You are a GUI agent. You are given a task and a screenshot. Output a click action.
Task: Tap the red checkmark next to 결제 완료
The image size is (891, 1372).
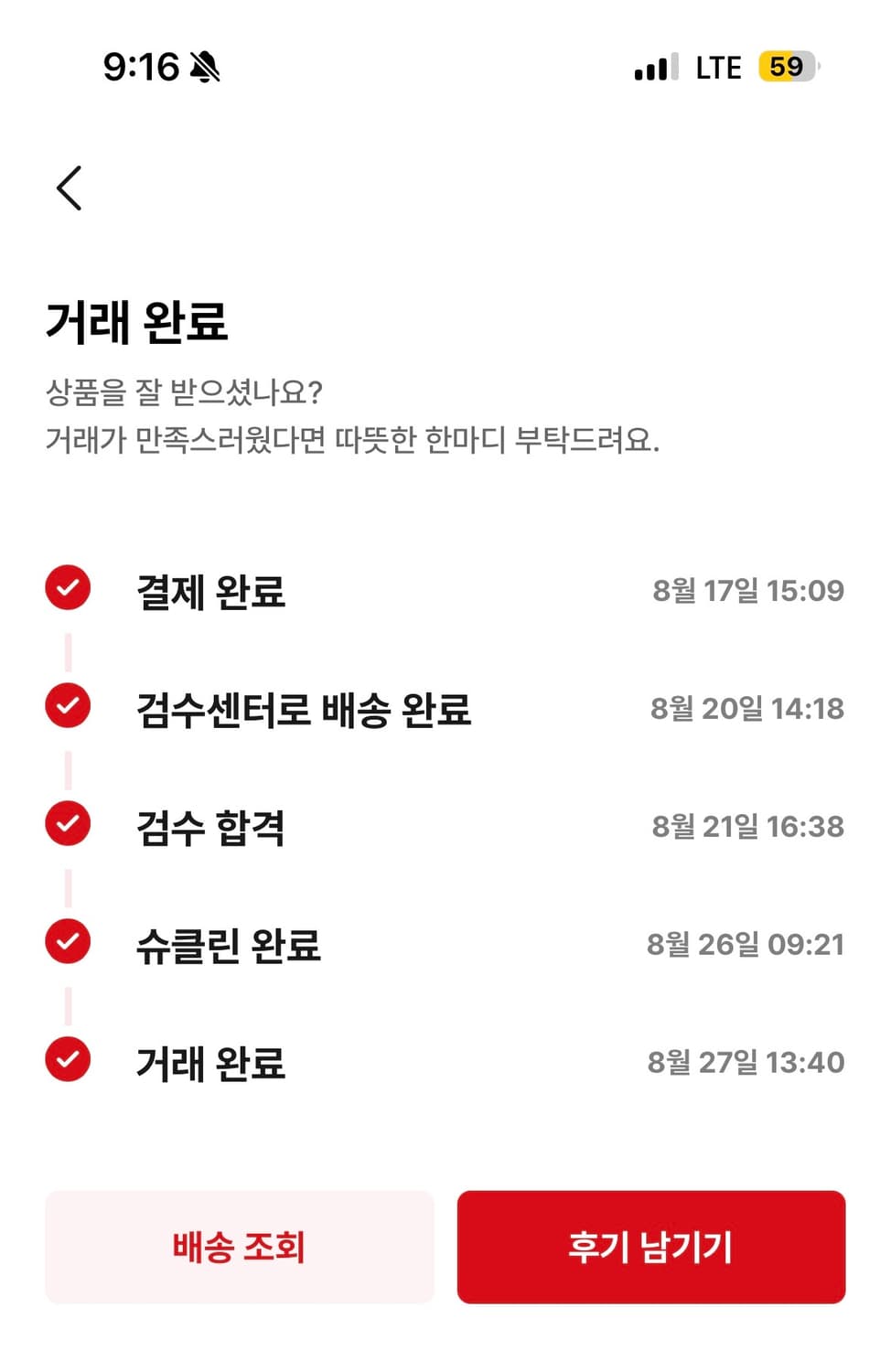pyautogui.click(x=66, y=589)
